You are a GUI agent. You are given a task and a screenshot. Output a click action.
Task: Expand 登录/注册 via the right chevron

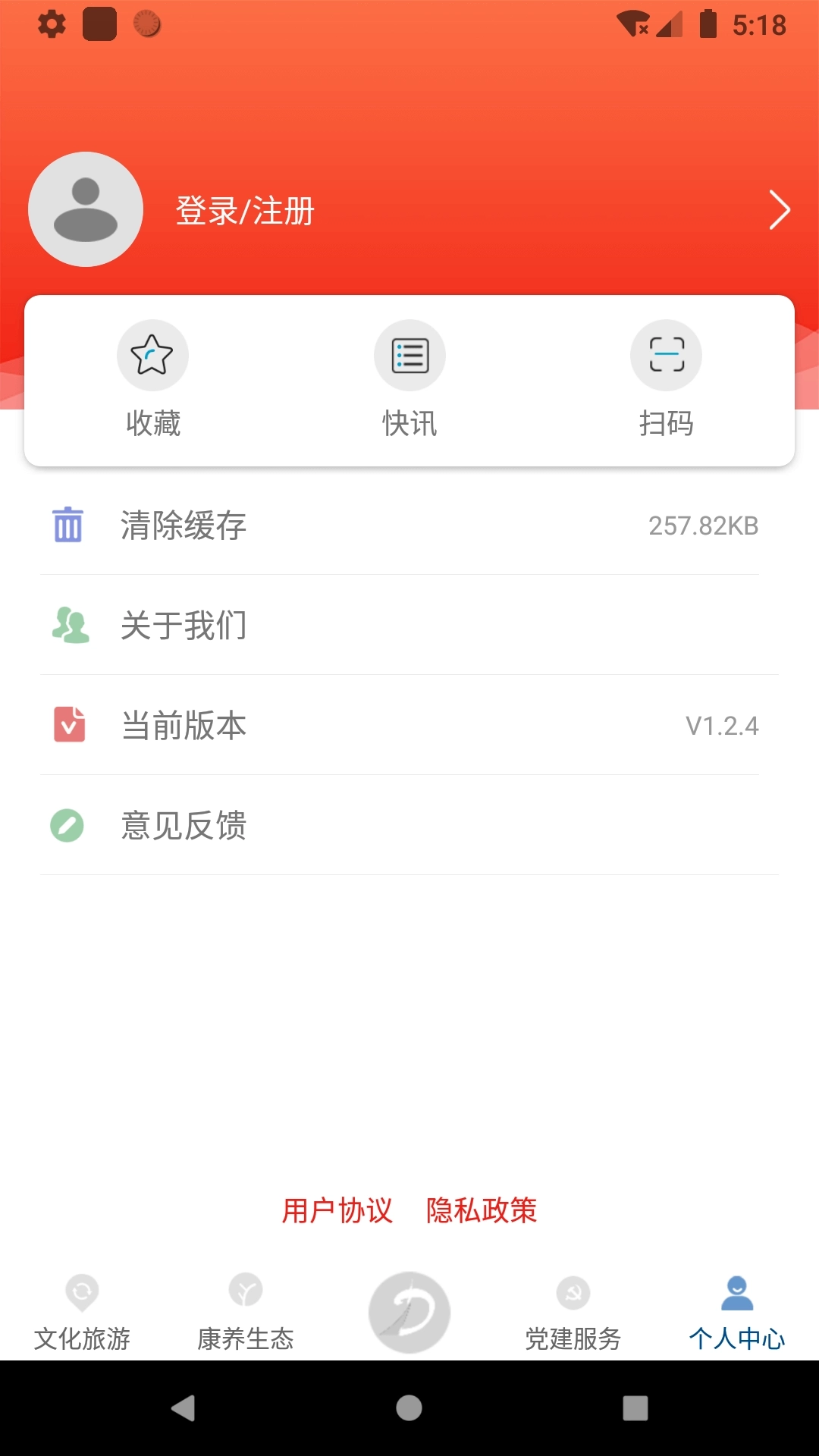click(x=780, y=210)
